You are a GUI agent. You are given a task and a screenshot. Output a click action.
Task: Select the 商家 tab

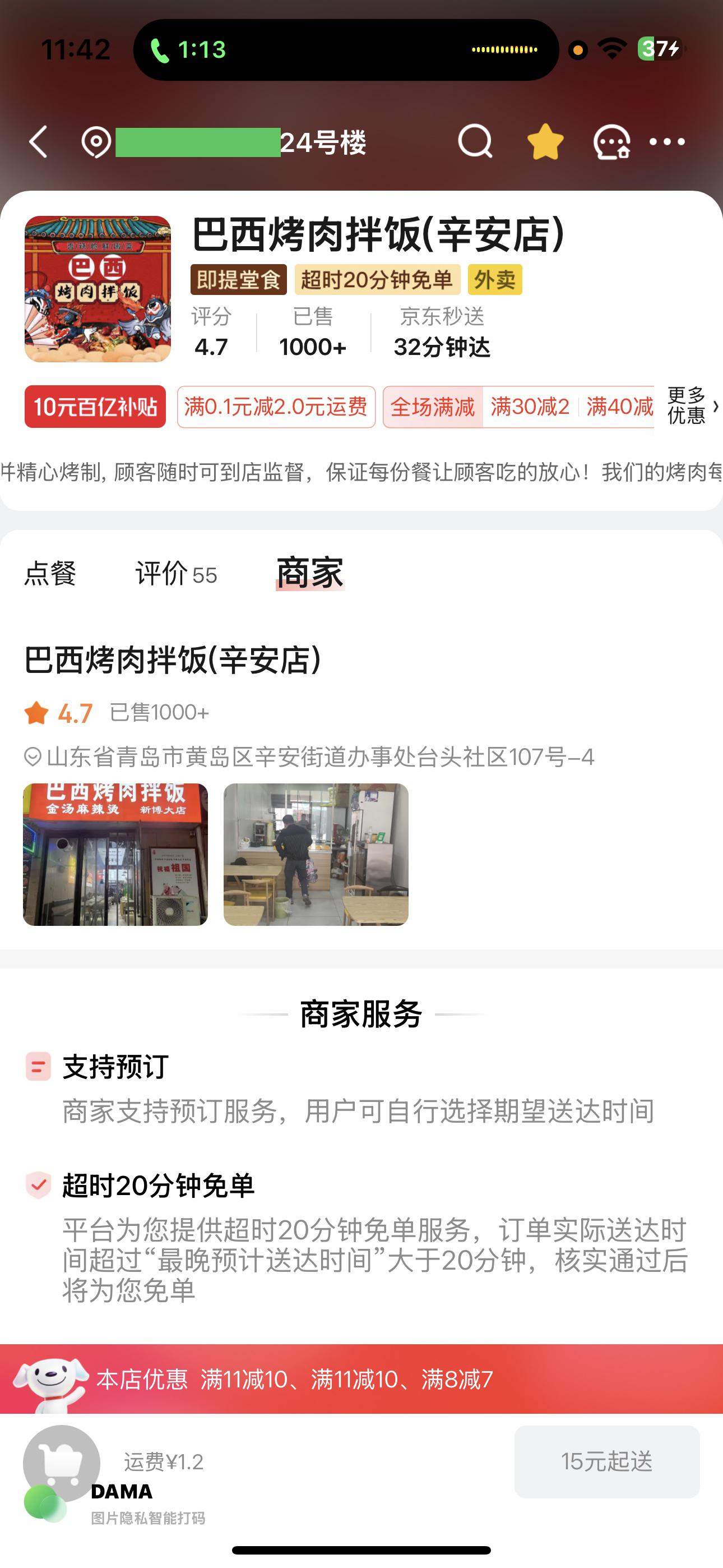pyautogui.click(x=310, y=573)
